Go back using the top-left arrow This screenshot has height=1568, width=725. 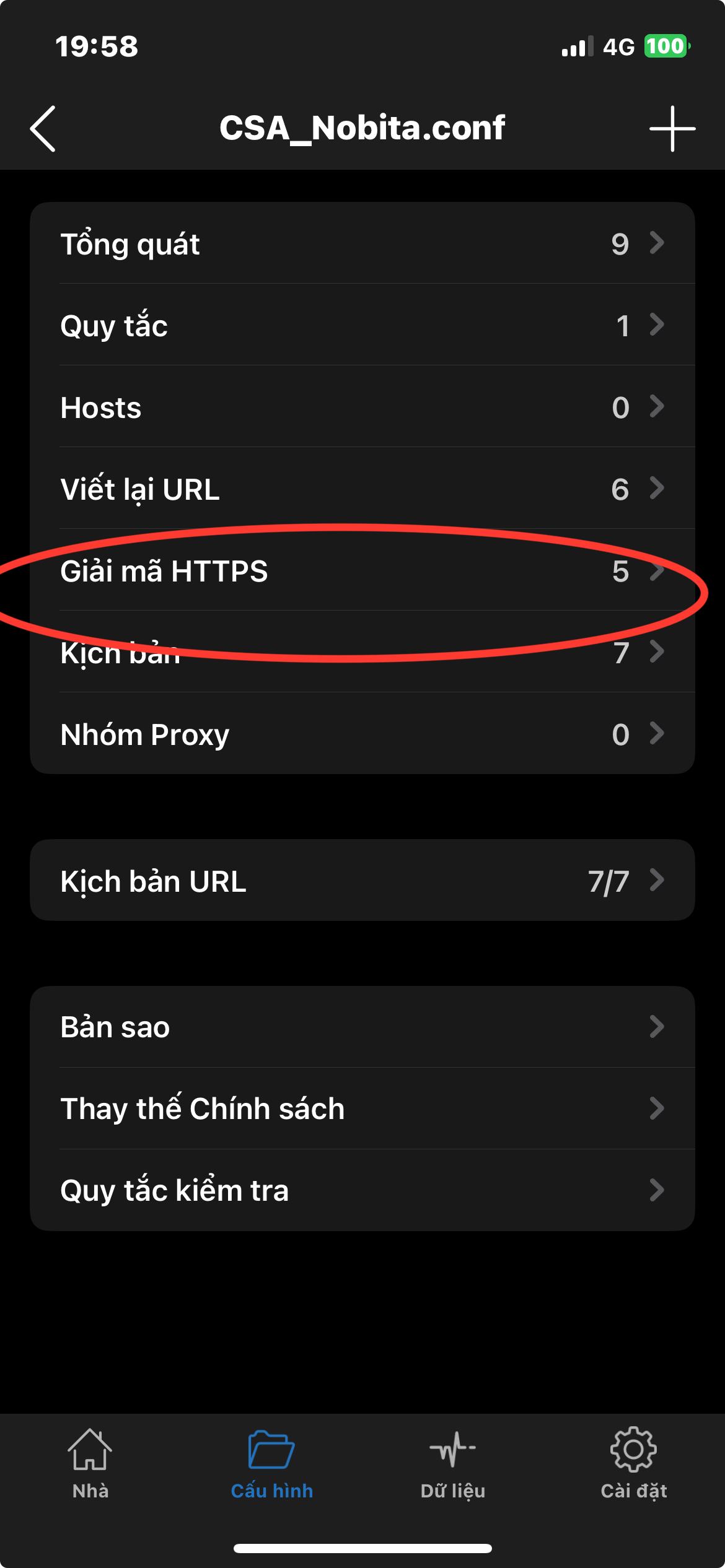(43, 128)
